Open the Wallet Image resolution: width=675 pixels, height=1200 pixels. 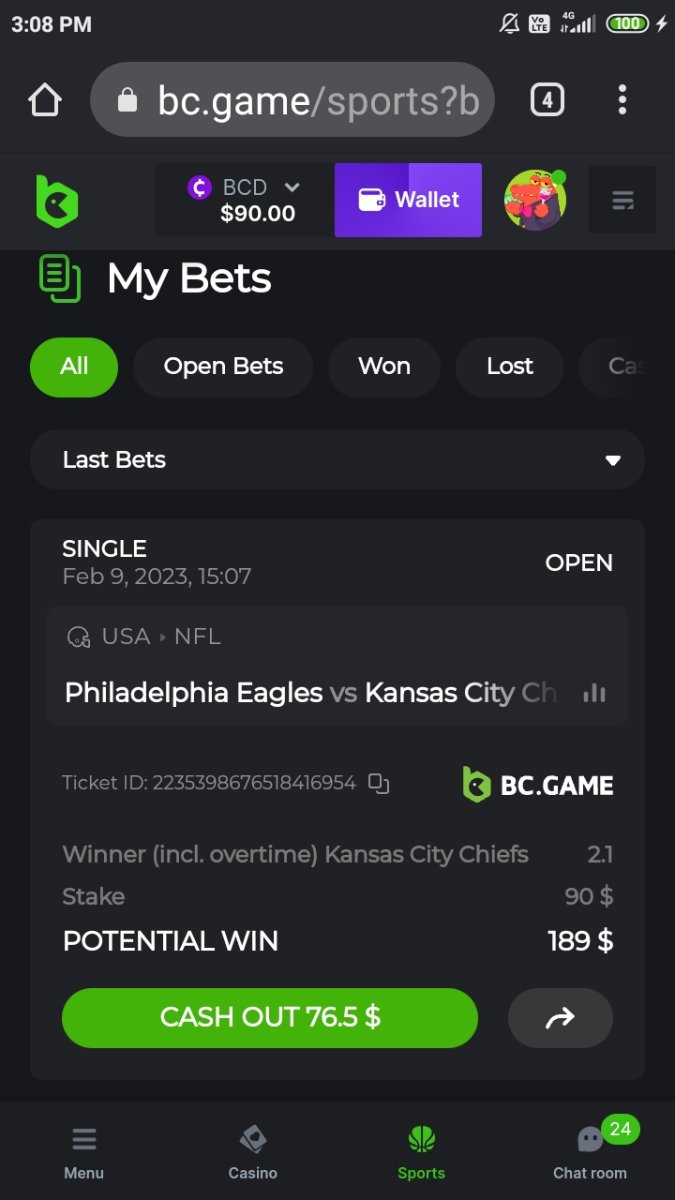pos(408,200)
